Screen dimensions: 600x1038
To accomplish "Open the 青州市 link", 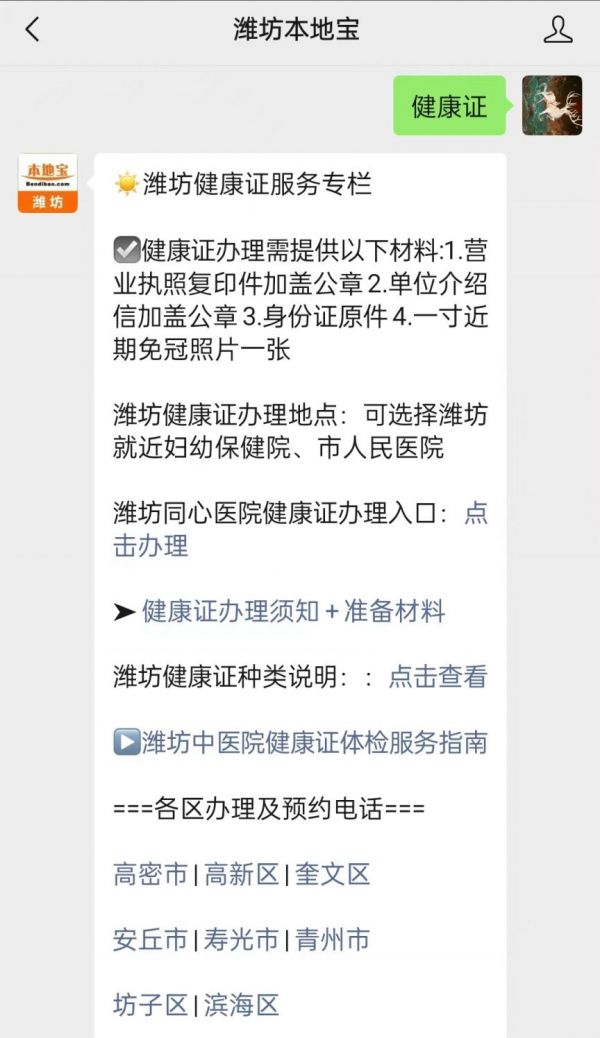I will coord(333,940).
